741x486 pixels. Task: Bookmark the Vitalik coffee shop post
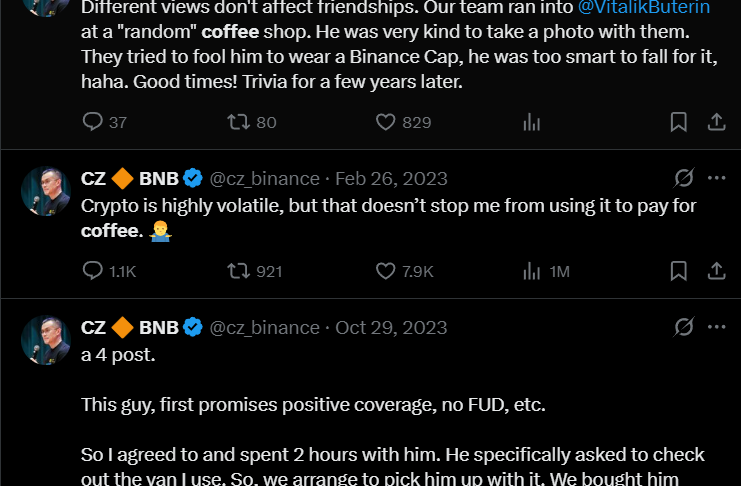[x=678, y=122]
